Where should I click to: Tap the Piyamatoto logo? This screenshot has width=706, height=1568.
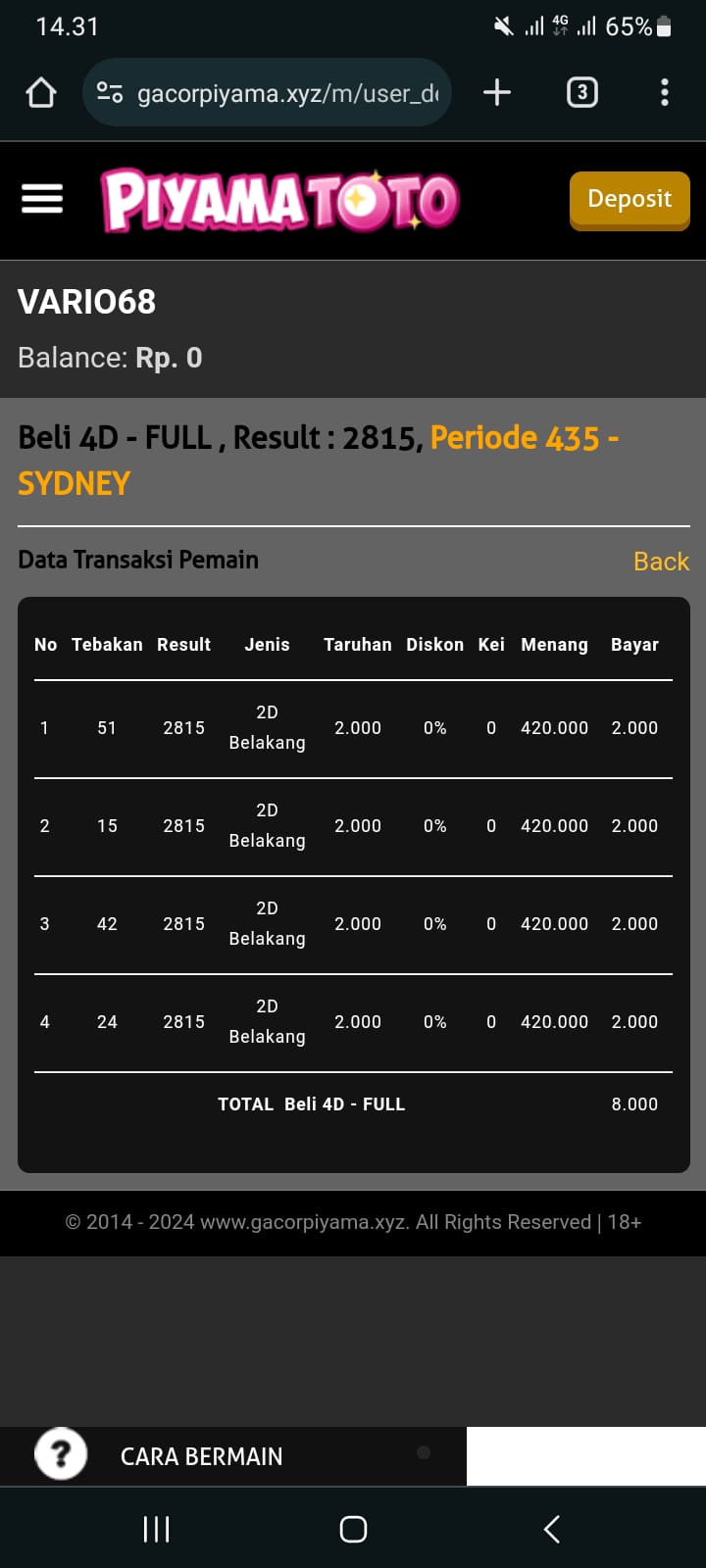coord(280,201)
